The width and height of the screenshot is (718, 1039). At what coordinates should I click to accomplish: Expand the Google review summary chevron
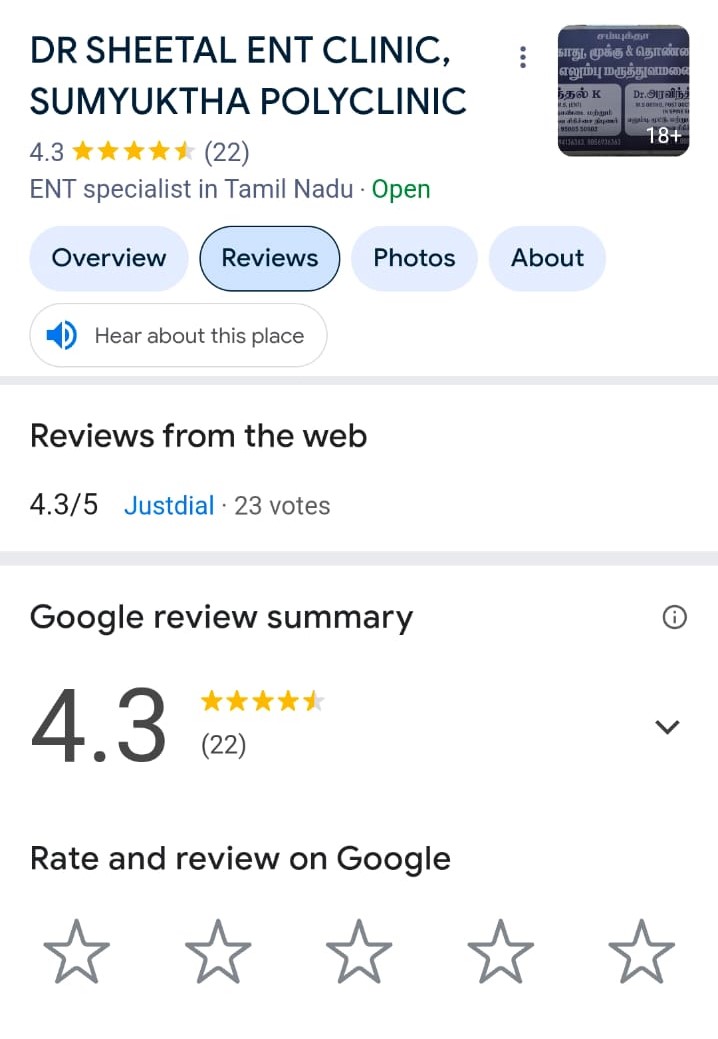coord(666,727)
